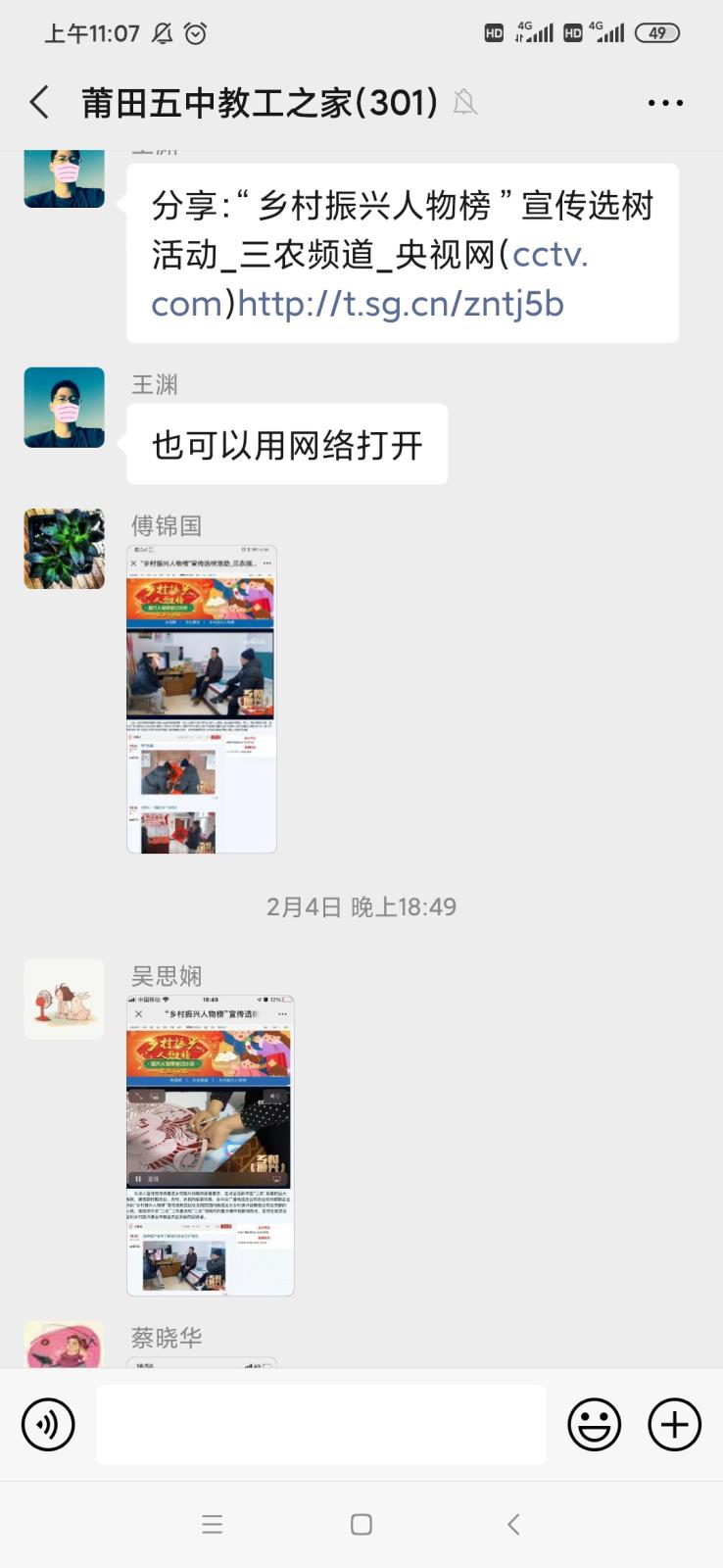
Task: View the screenshot sent by 吴思娴
Action: [x=211, y=1146]
